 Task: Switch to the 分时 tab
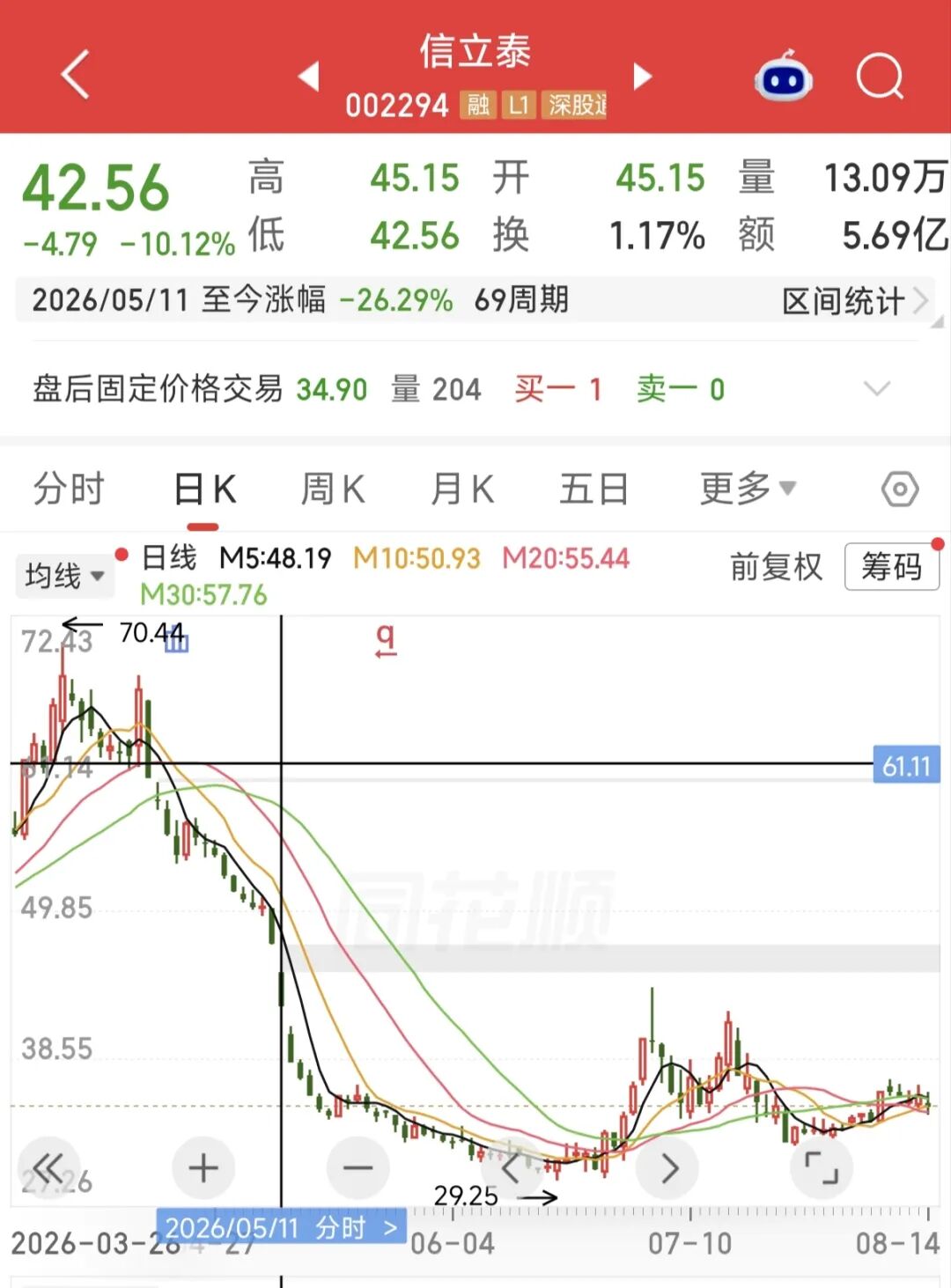pos(69,489)
